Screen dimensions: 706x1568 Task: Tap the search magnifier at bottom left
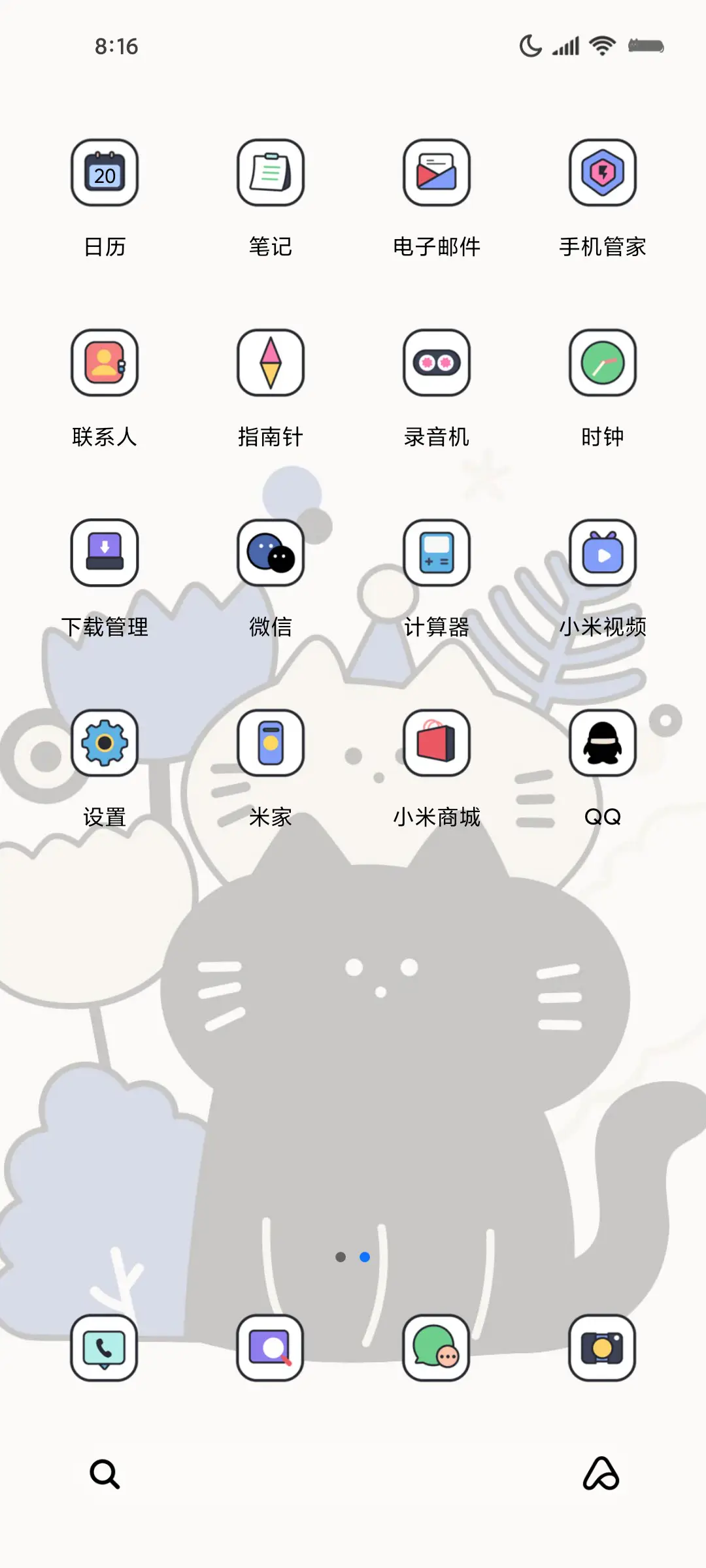coord(105,1475)
